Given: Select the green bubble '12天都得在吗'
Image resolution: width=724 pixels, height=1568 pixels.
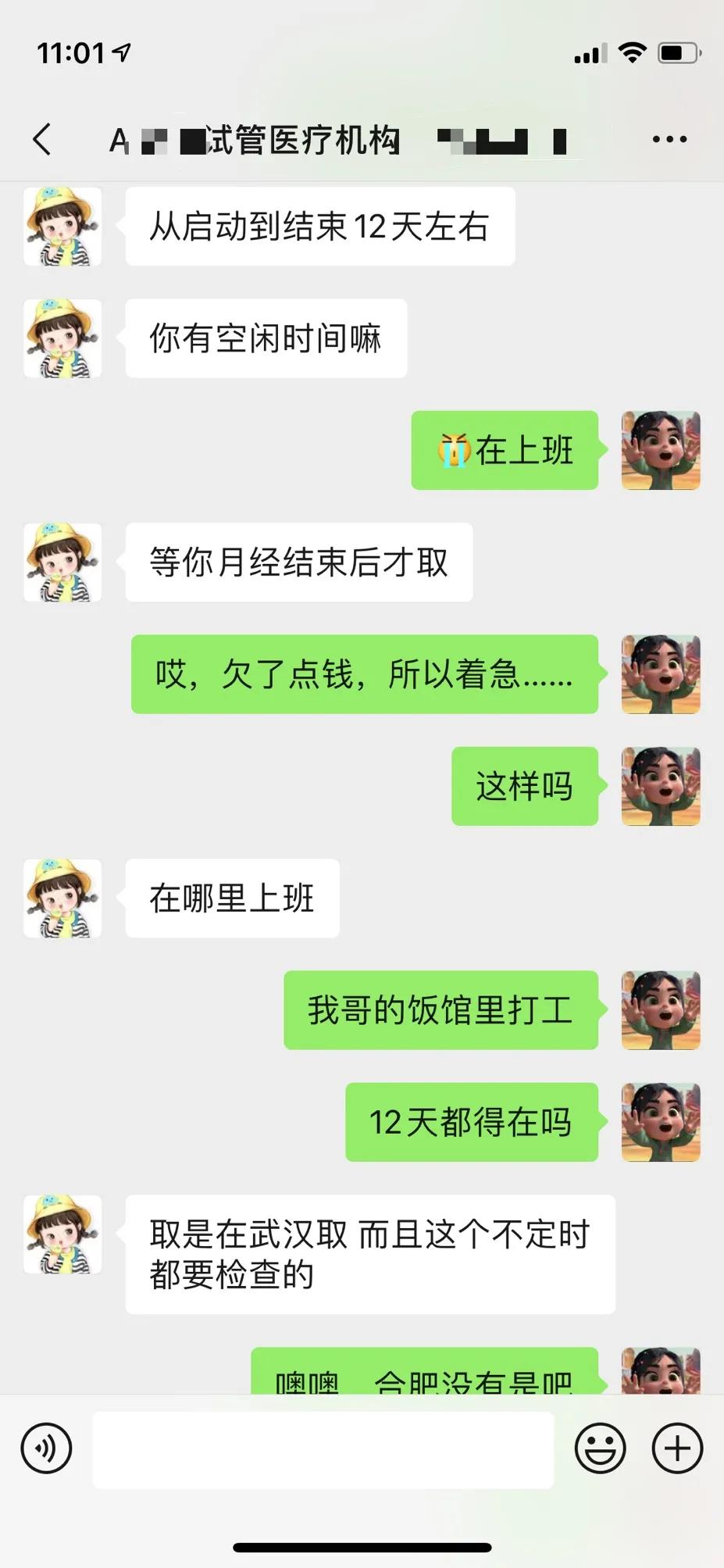Looking at the screenshot, I should [x=472, y=1123].
